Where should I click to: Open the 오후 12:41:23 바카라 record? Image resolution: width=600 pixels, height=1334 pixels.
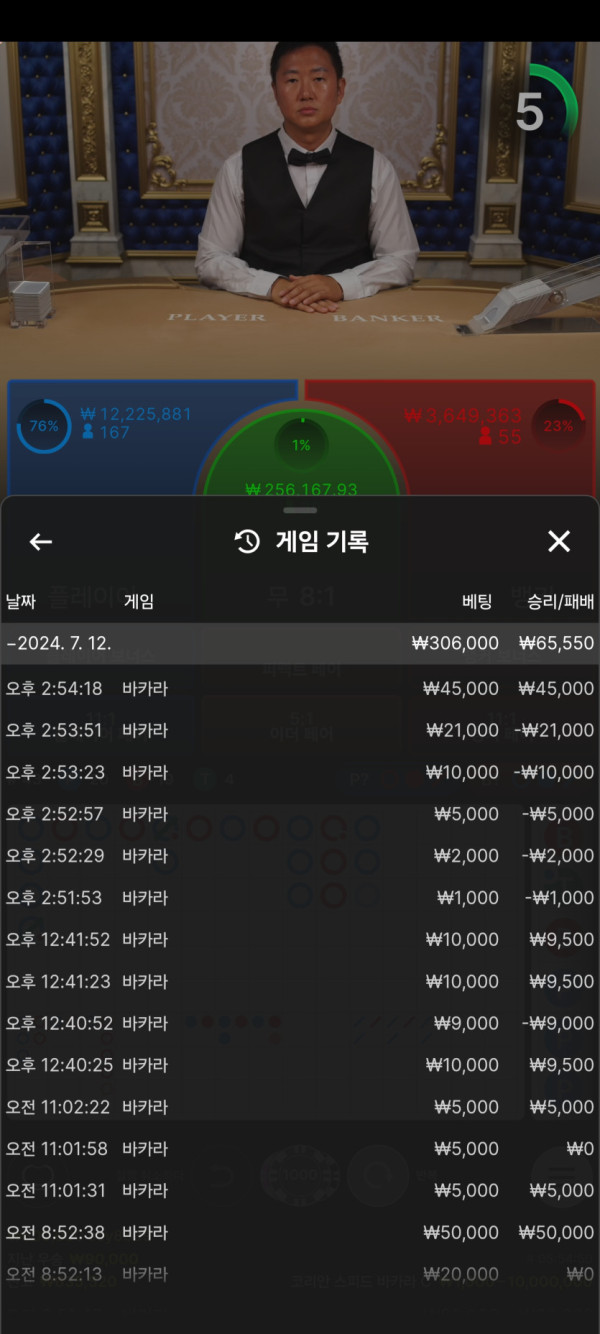pyautogui.click(x=300, y=981)
